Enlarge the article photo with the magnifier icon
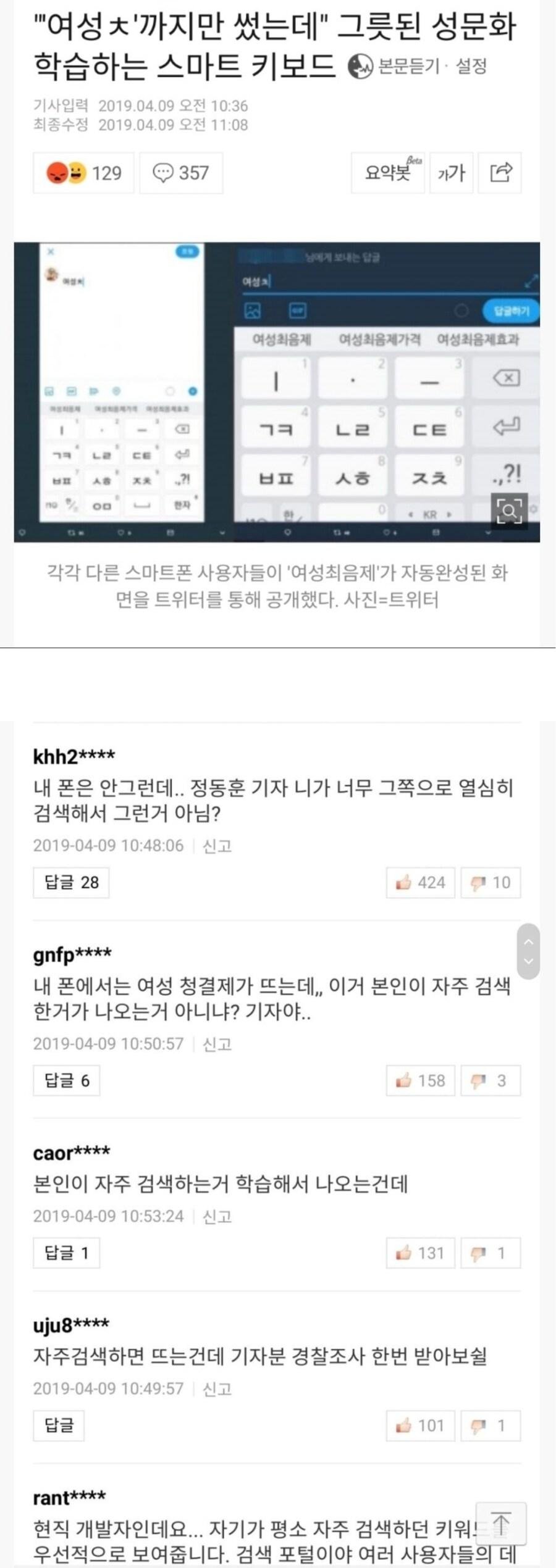Viewport: 556px width, 1568px height. [x=509, y=509]
